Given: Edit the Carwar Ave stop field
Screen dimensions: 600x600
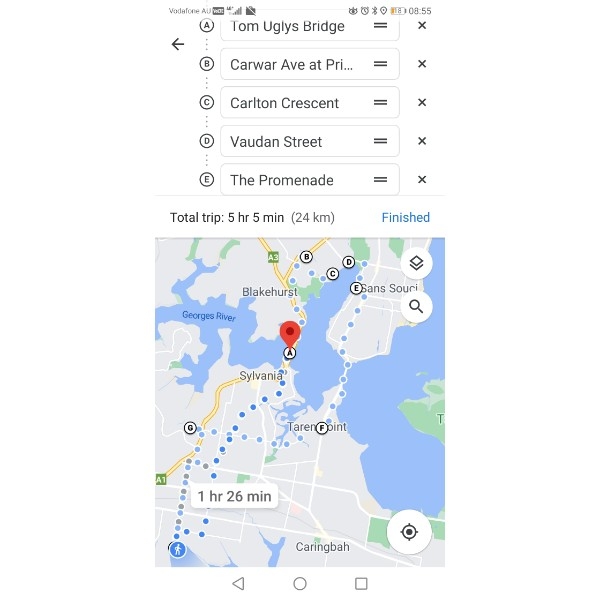Looking at the screenshot, I should click(x=290, y=64).
